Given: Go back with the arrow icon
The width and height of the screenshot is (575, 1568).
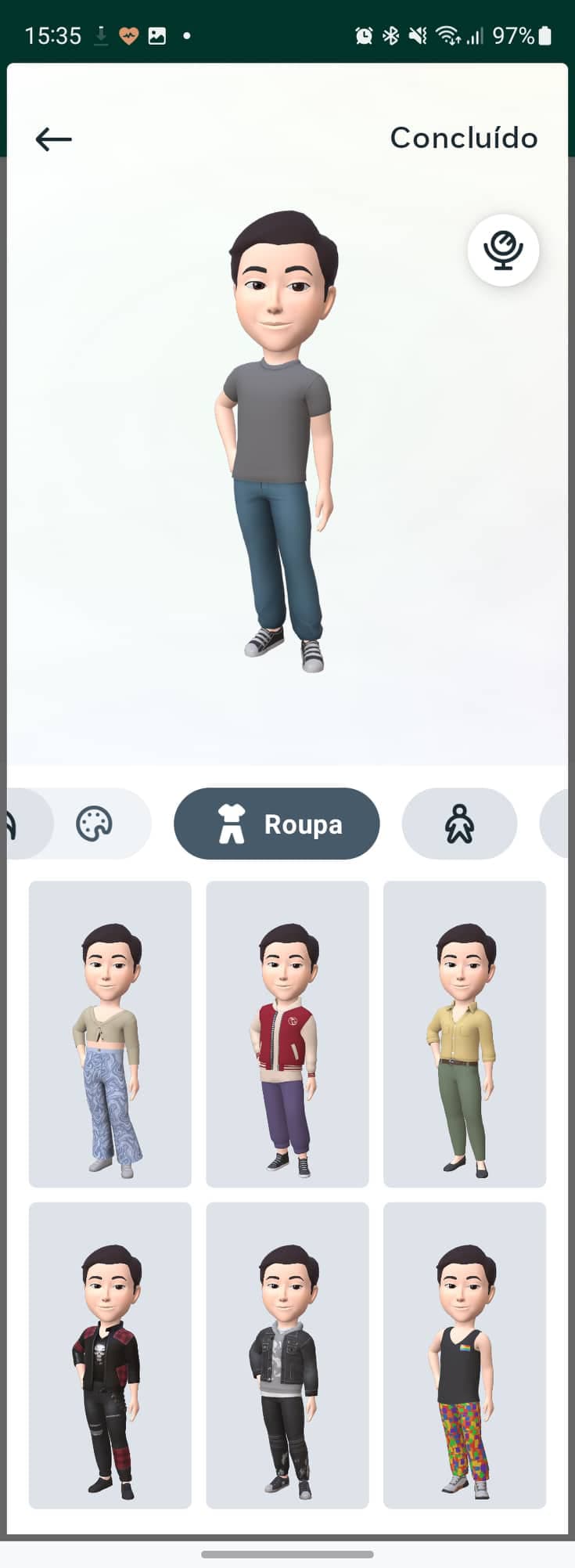Looking at the screenshot, I should coord(53,139).
